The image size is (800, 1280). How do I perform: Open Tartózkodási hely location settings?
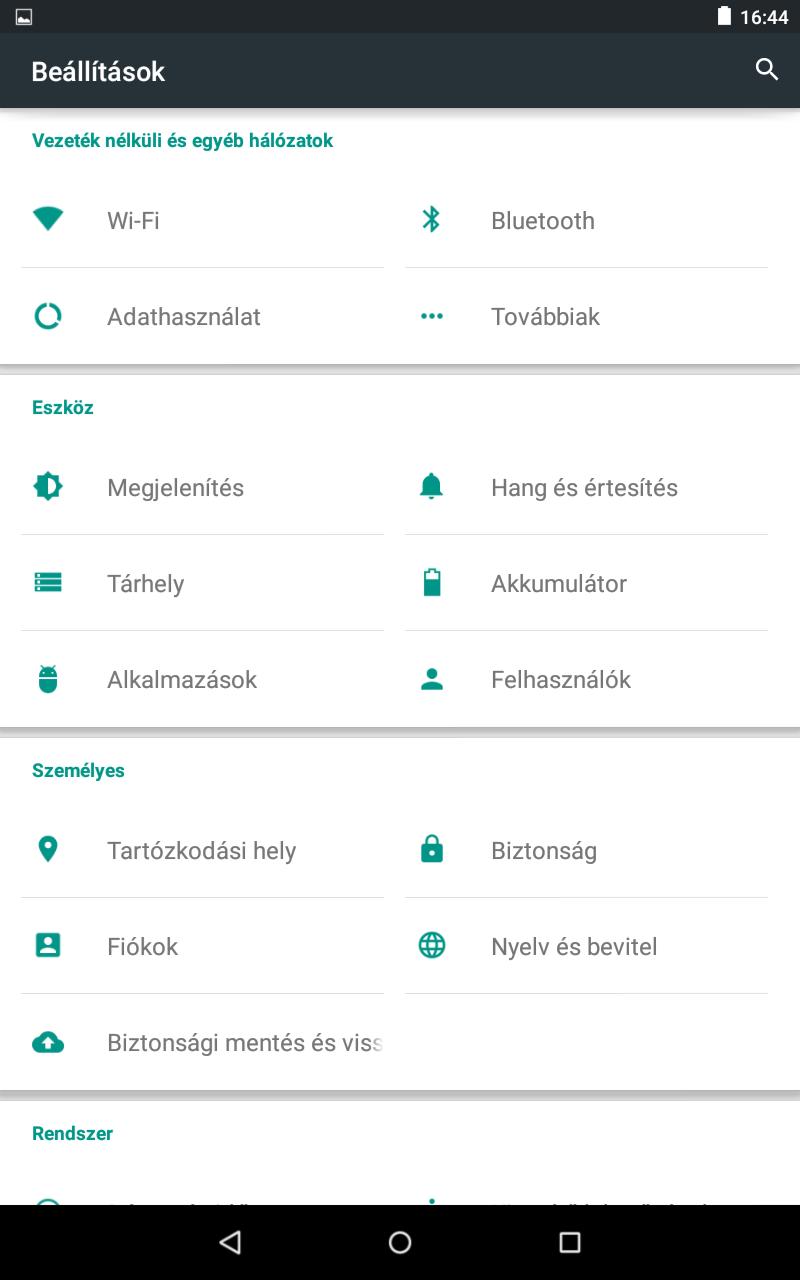click(x=201, y=851)
